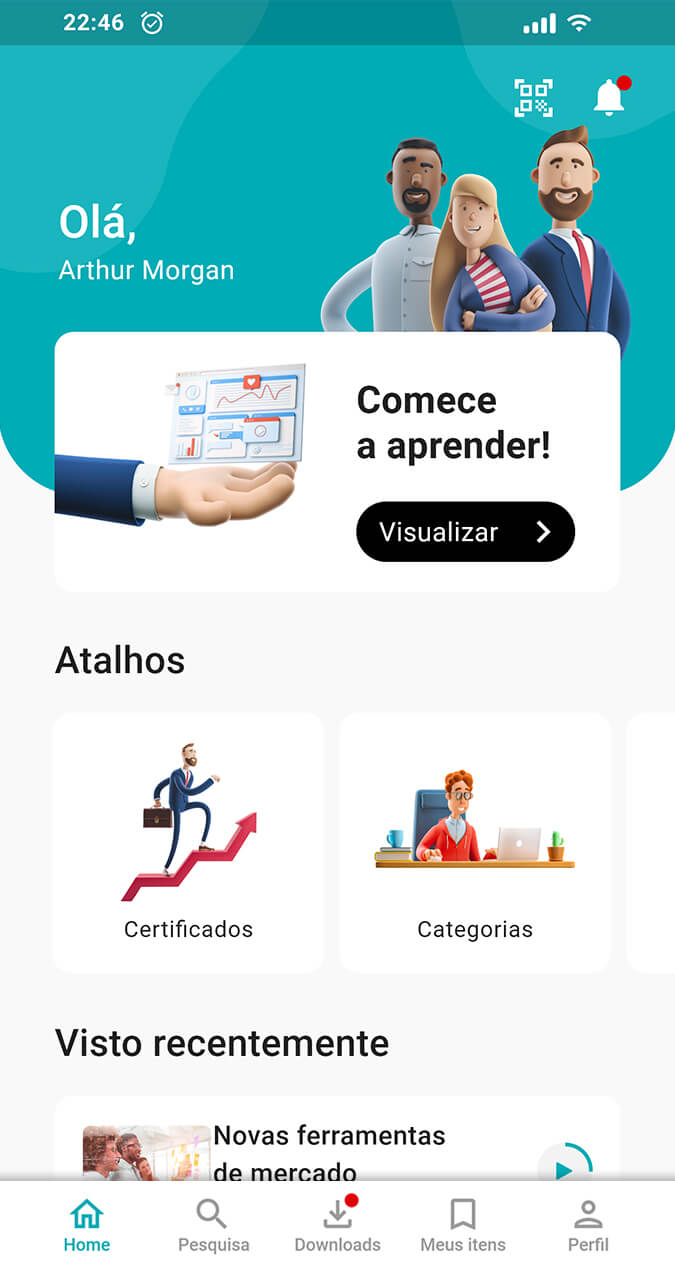
Task: Go to the Home tab
Action: tap(87, 1226)
